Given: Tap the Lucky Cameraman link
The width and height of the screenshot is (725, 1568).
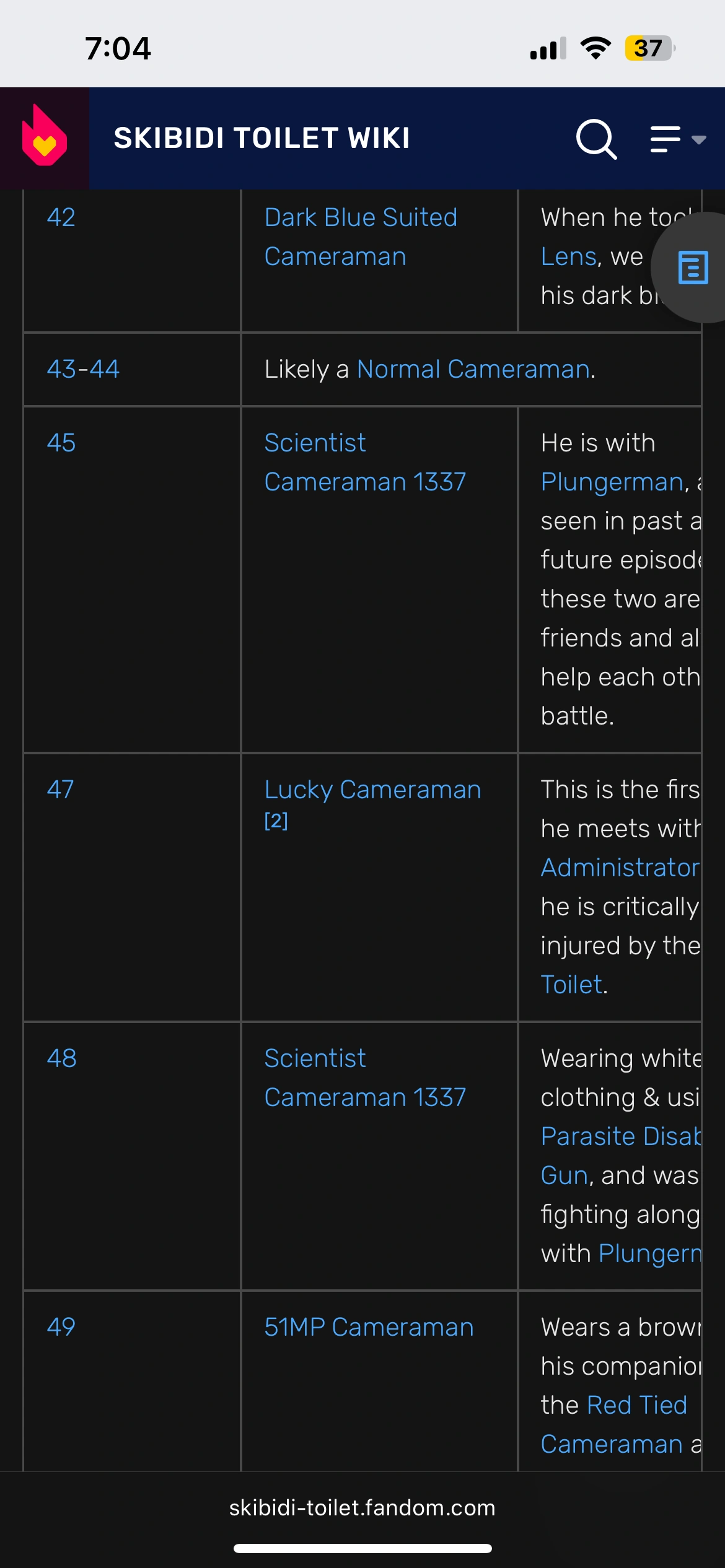Looking at the screenshot, I should click(x=372, y=789).
